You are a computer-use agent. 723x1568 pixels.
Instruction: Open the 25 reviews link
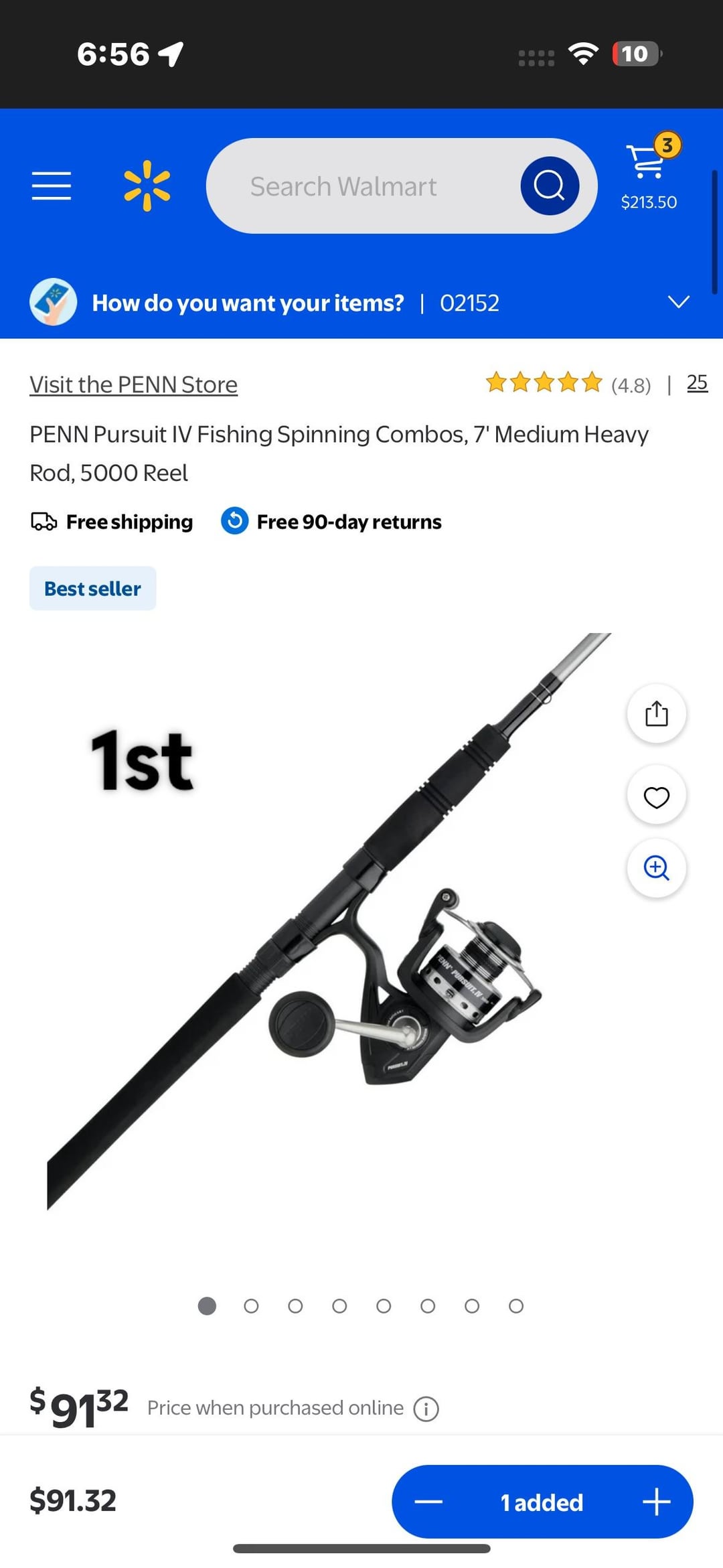pos(697,383)
